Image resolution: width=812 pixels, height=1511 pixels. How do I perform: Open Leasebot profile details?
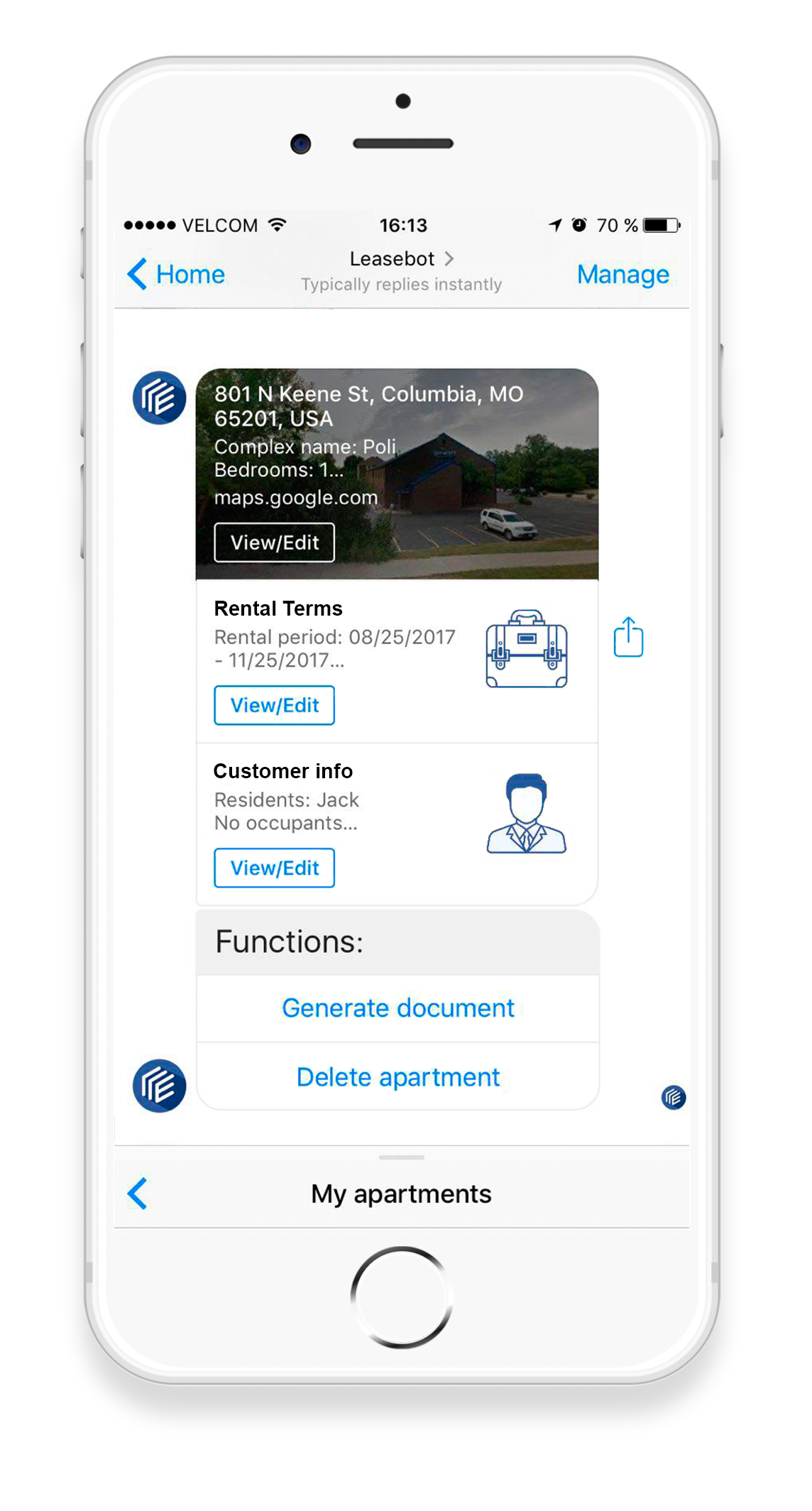click(402, 259)
